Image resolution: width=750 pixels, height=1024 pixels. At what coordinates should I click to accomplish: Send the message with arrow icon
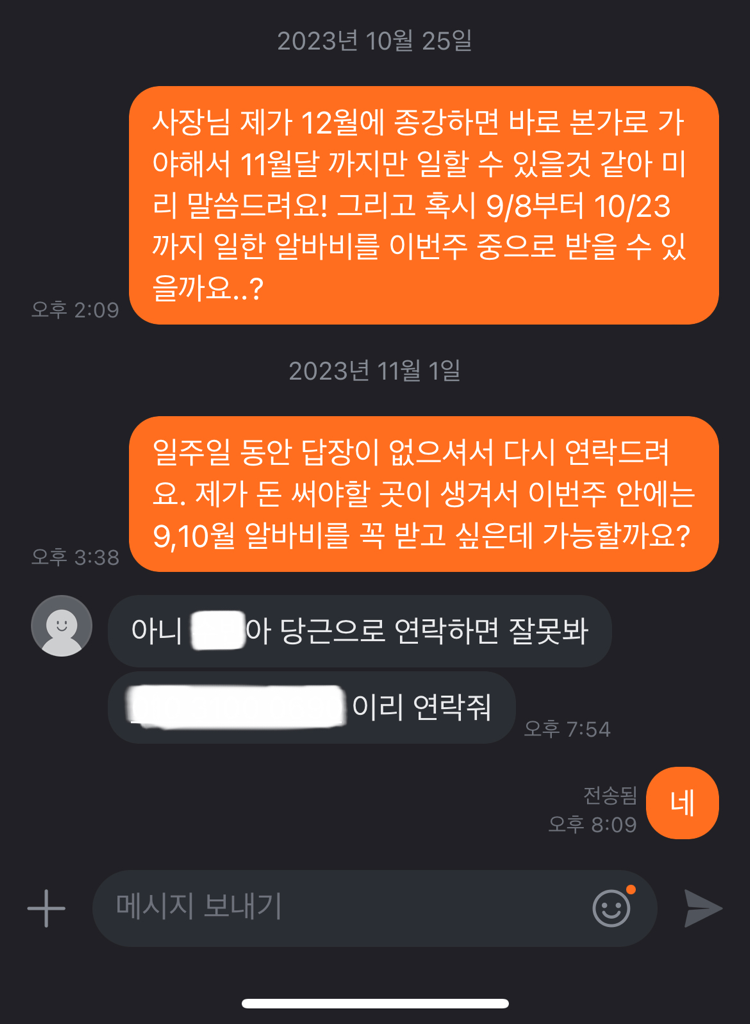tap(702, 908)
